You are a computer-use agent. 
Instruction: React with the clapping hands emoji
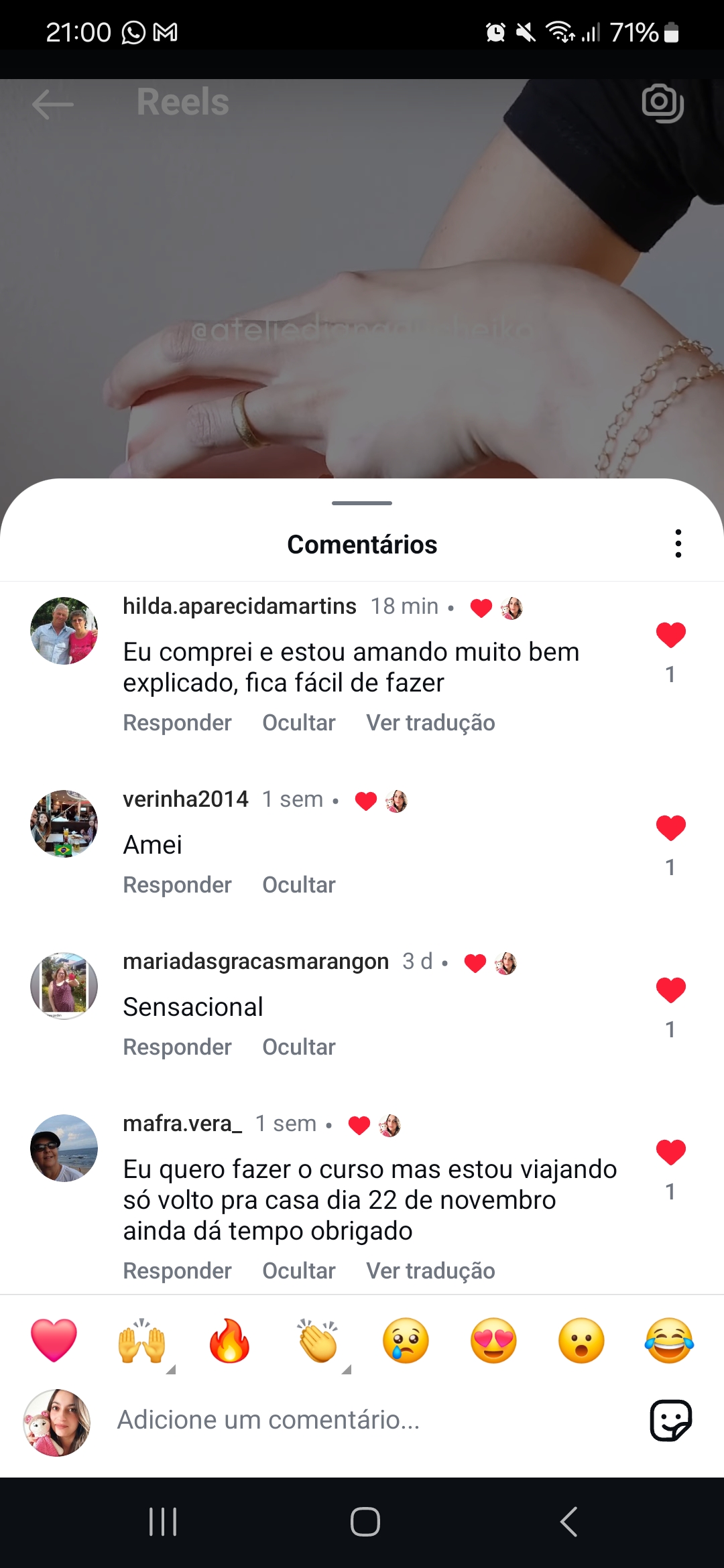pyautogui.click(x=317, y=1340)
